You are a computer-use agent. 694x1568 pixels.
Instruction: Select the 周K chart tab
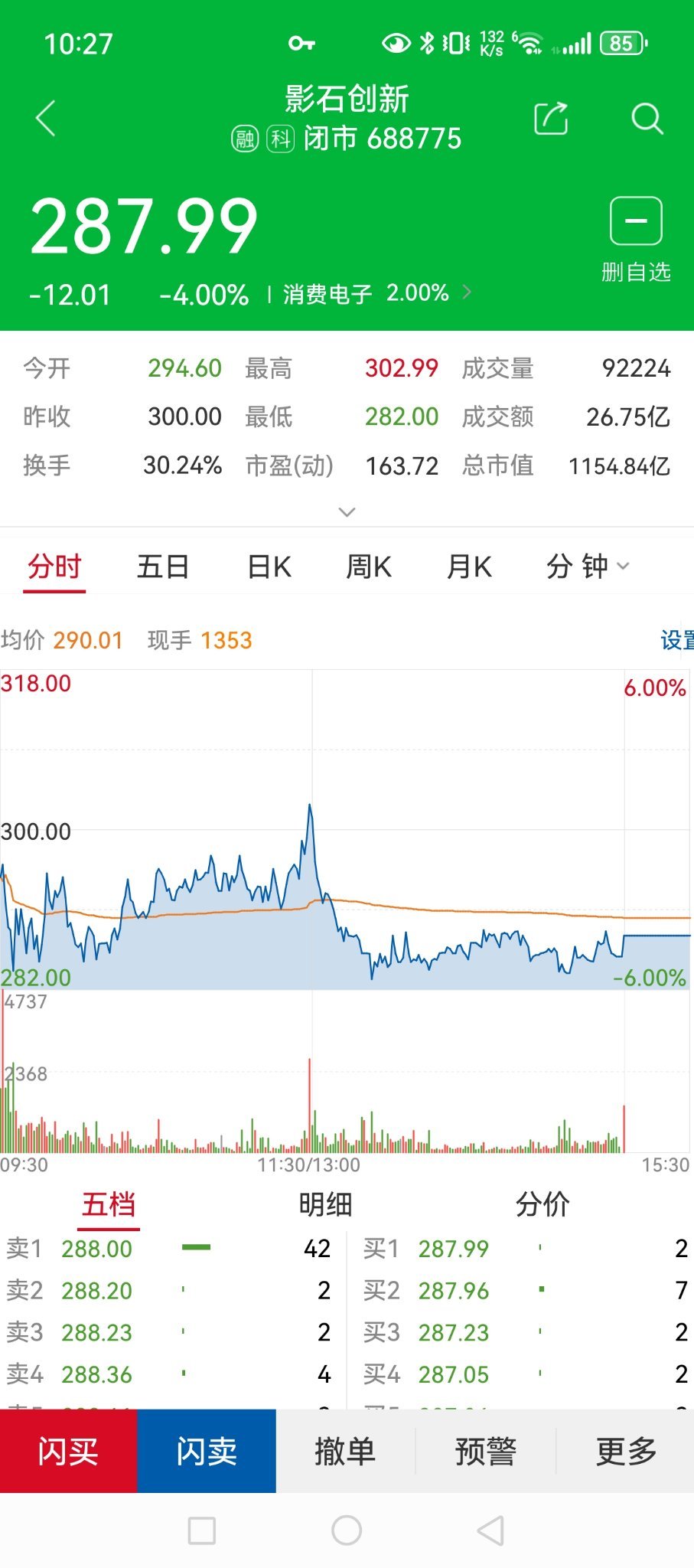coord(369,567)
